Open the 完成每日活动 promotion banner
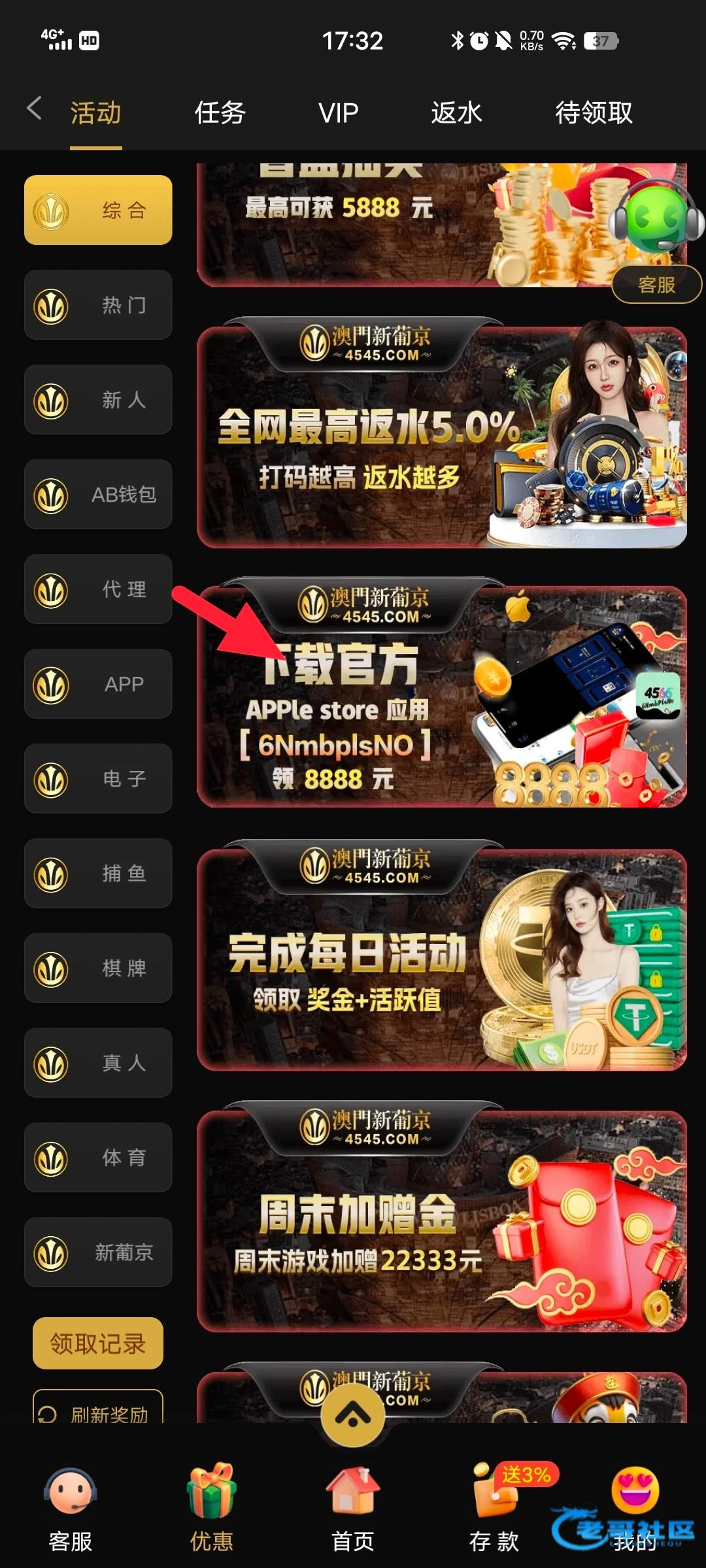 442,955
